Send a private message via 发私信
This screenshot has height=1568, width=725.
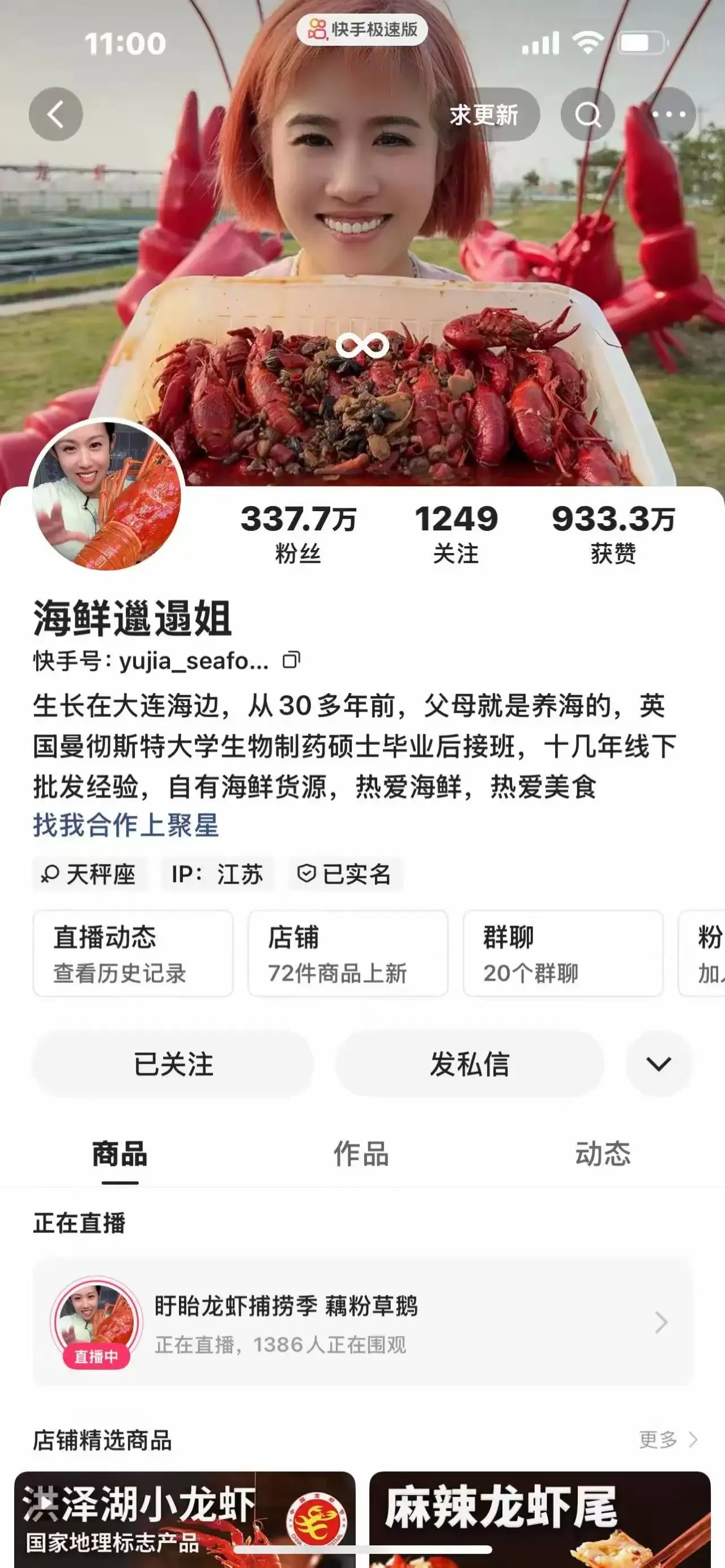point(469,1064)
